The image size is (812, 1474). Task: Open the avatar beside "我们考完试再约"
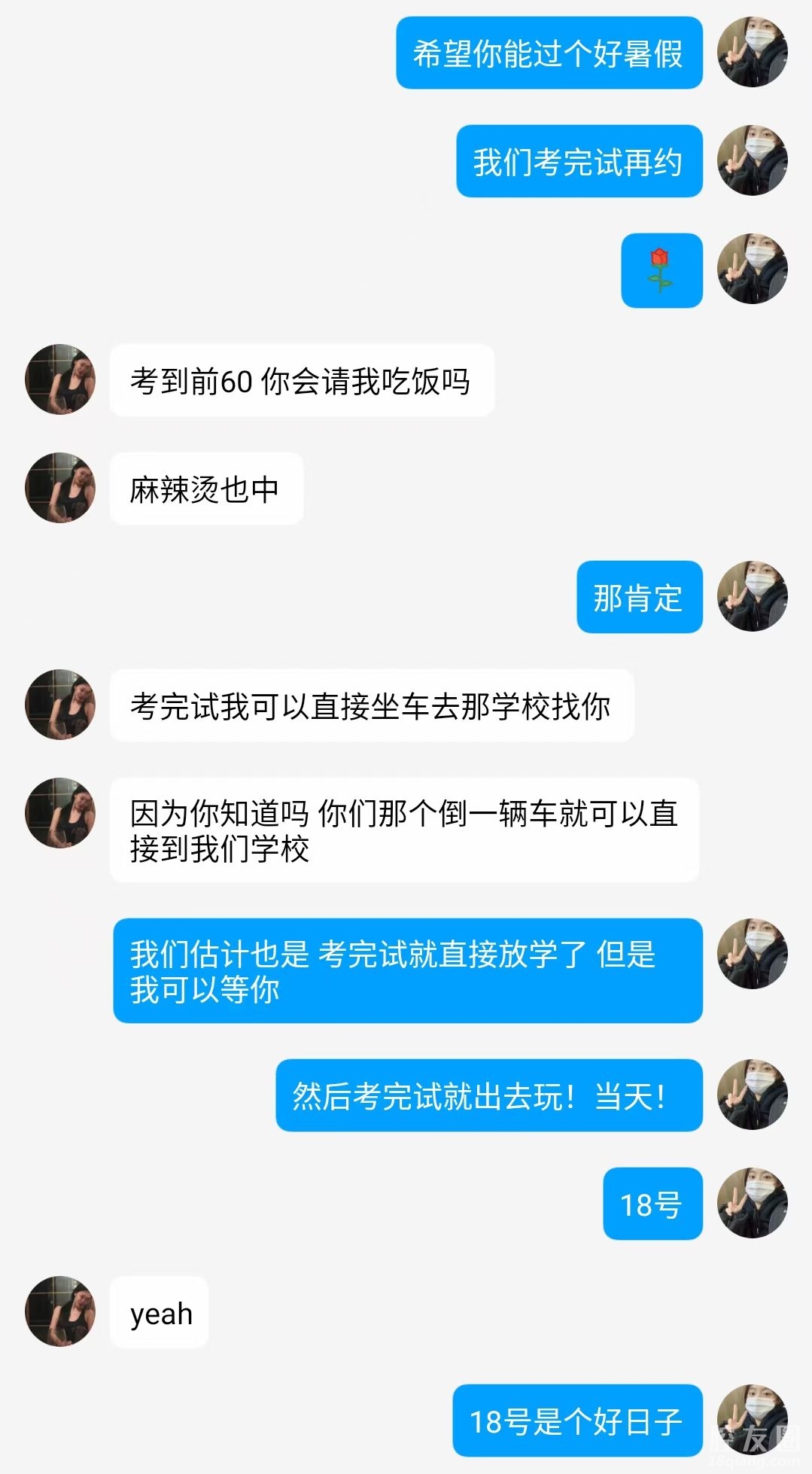click(x=752, y=161)
